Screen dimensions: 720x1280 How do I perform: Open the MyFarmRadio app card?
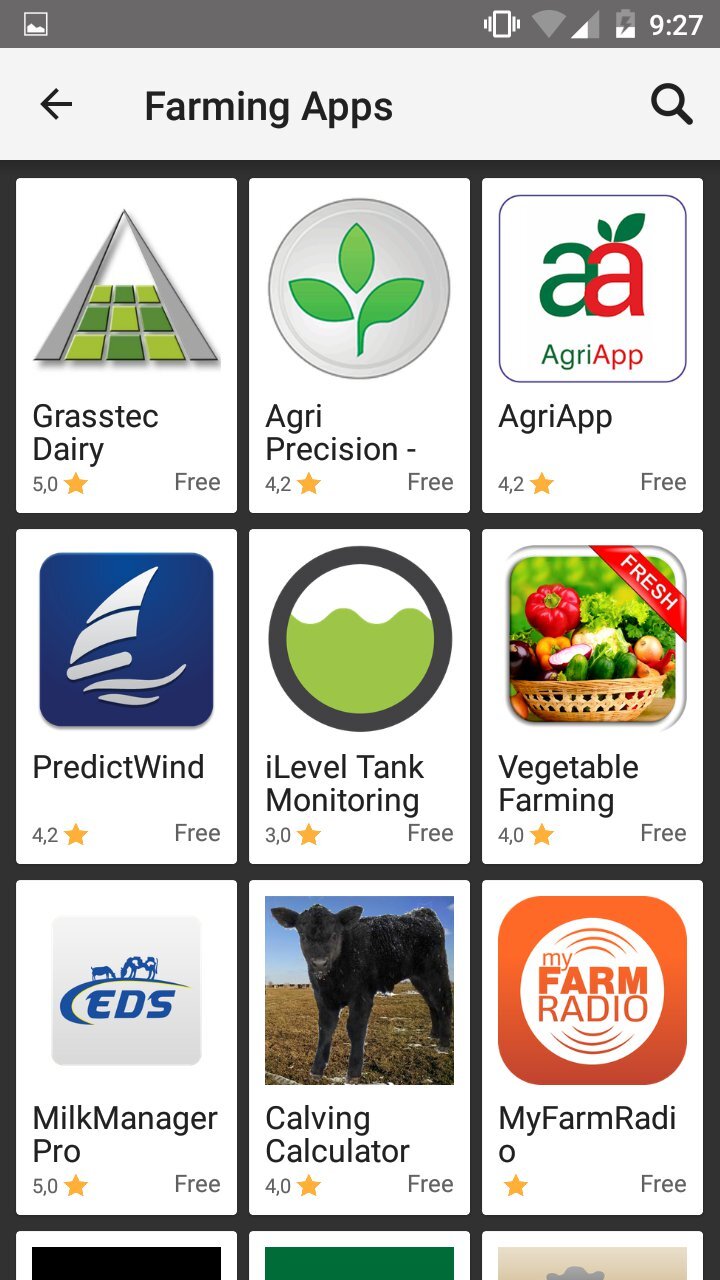click(592, 1047)
